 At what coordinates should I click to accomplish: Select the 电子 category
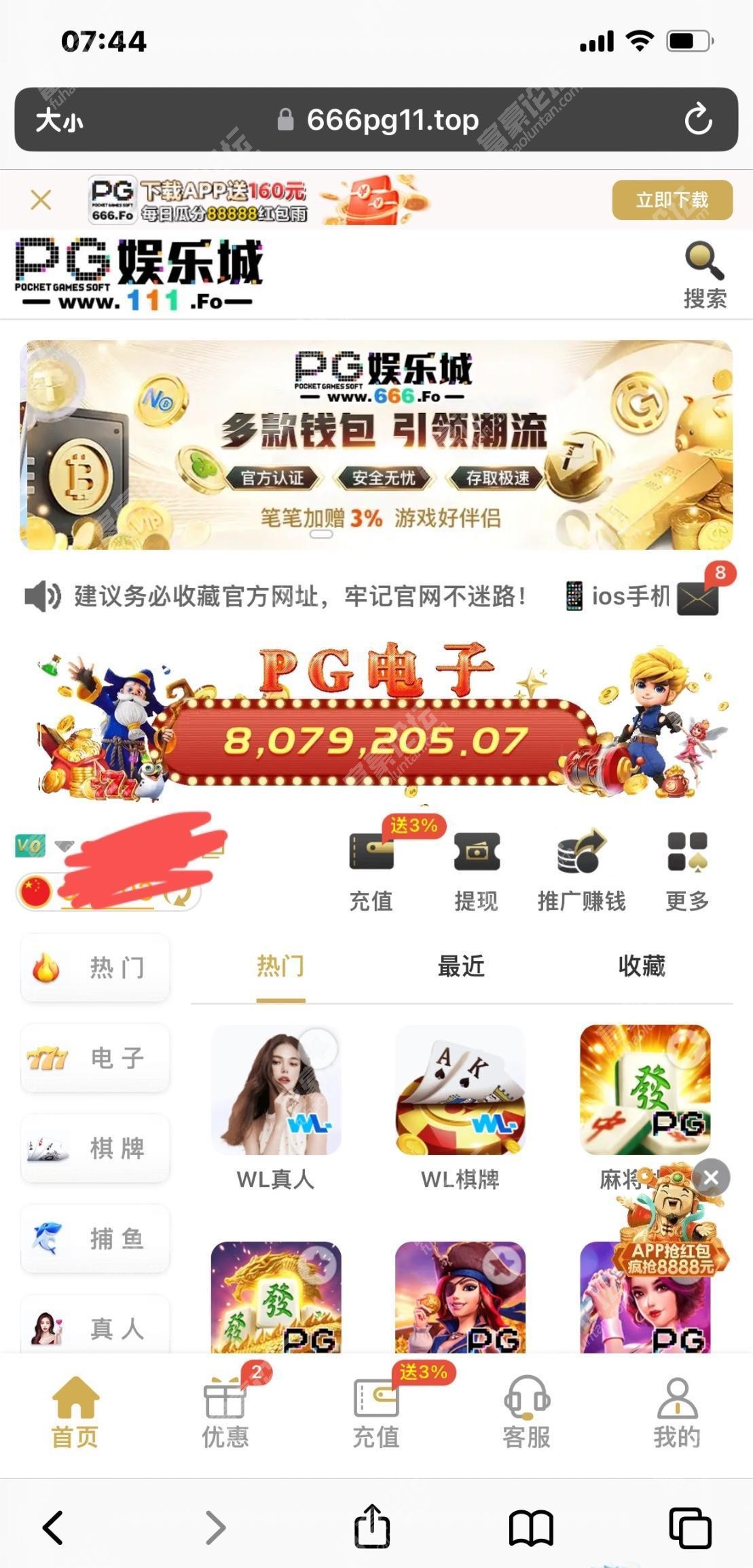tap(95, 1057)
